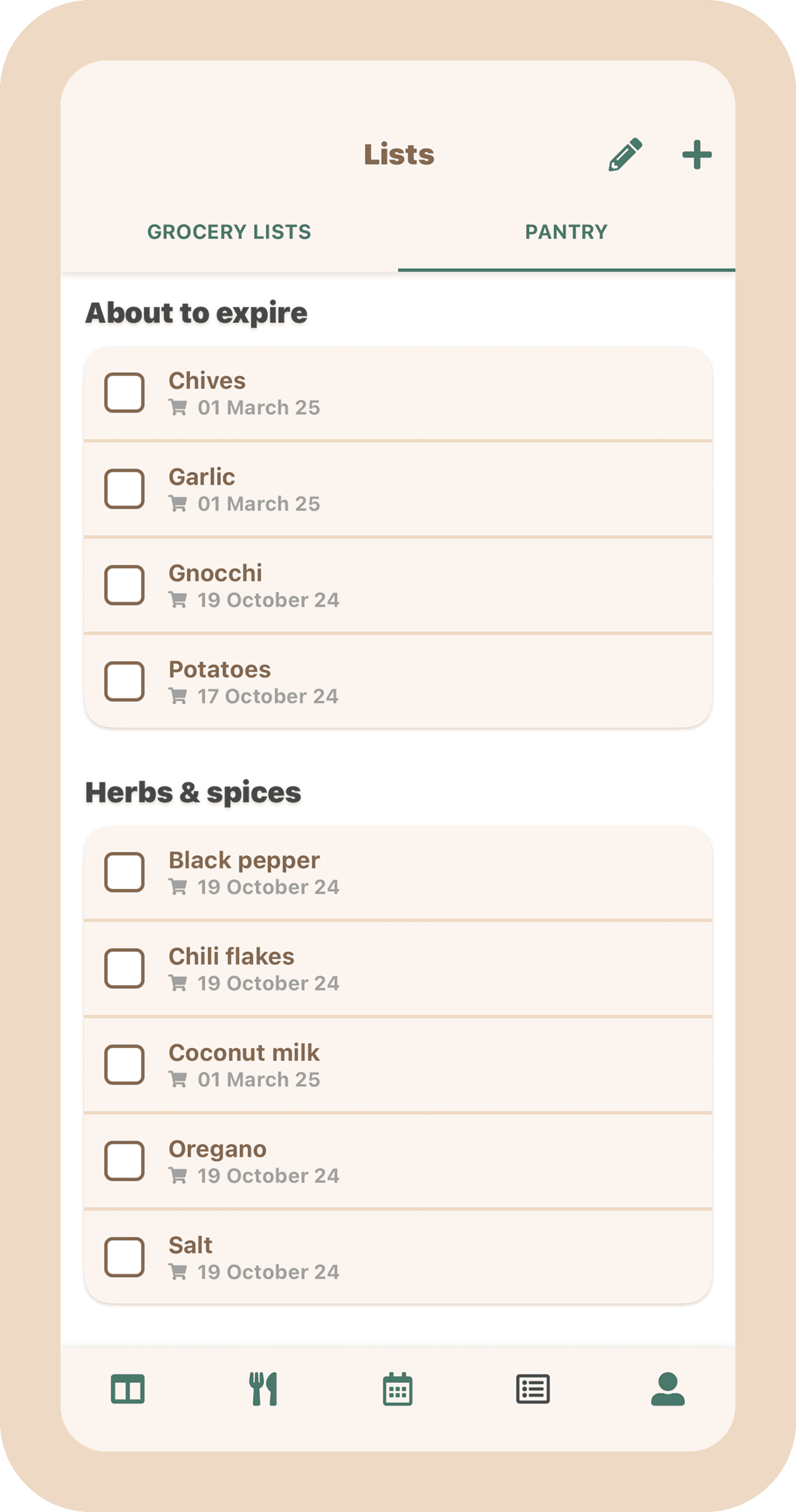Screen dimensions: 796x1512
Task: Click the cart icon beside Salt
Action: point(179,1272)
